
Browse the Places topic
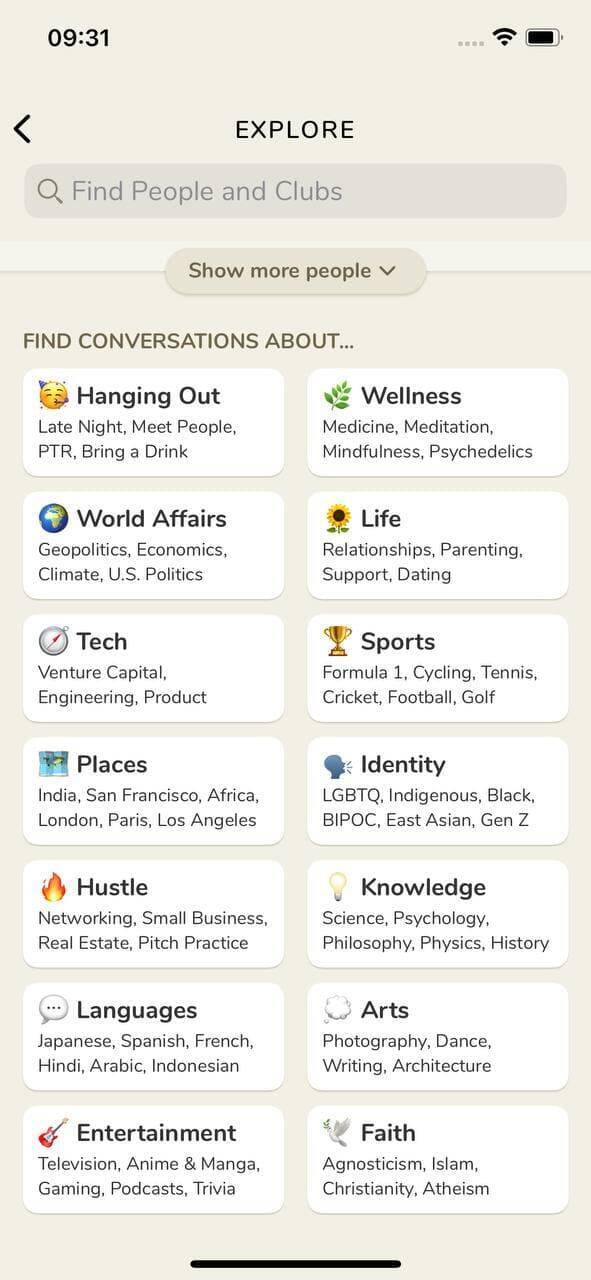153,791
